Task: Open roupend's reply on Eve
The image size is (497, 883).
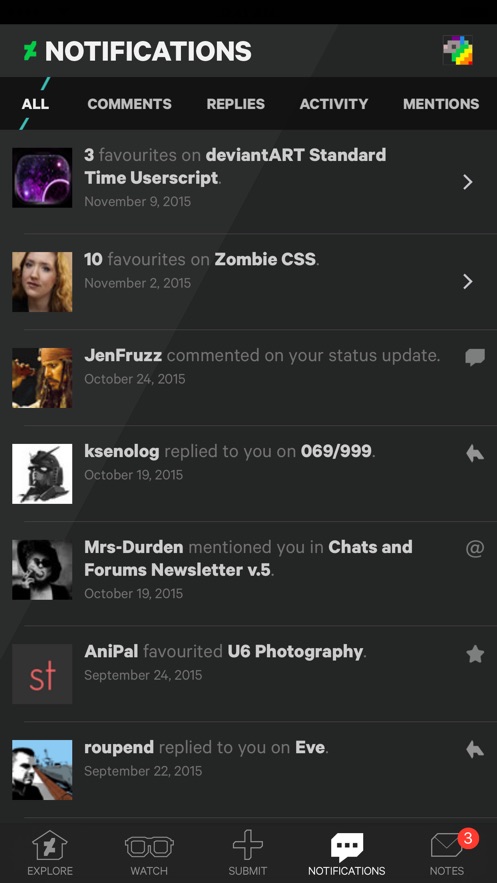Action: [248, 769]
